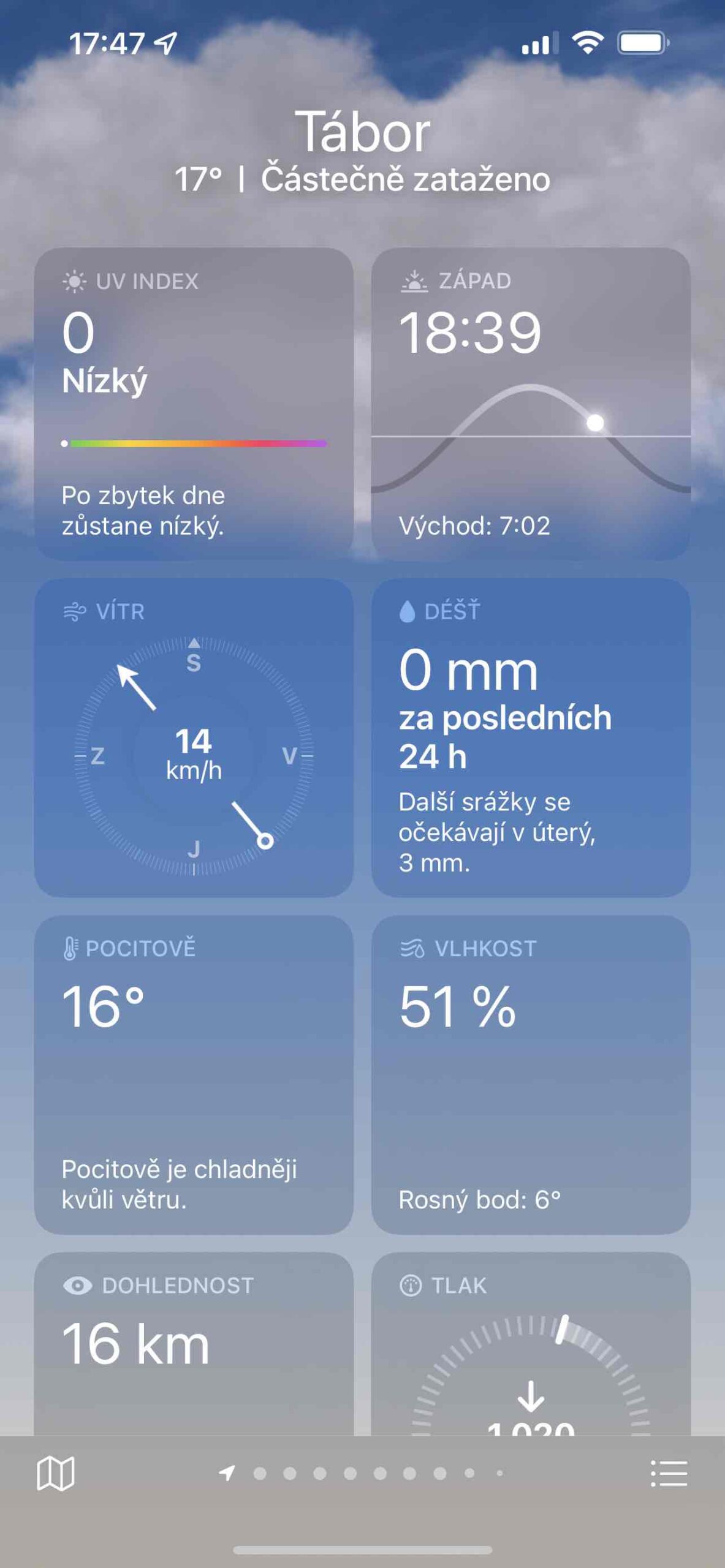Select the current location page dot
The height and width of the screenshot is (1568, 725).
click(x=225, y=1474)
